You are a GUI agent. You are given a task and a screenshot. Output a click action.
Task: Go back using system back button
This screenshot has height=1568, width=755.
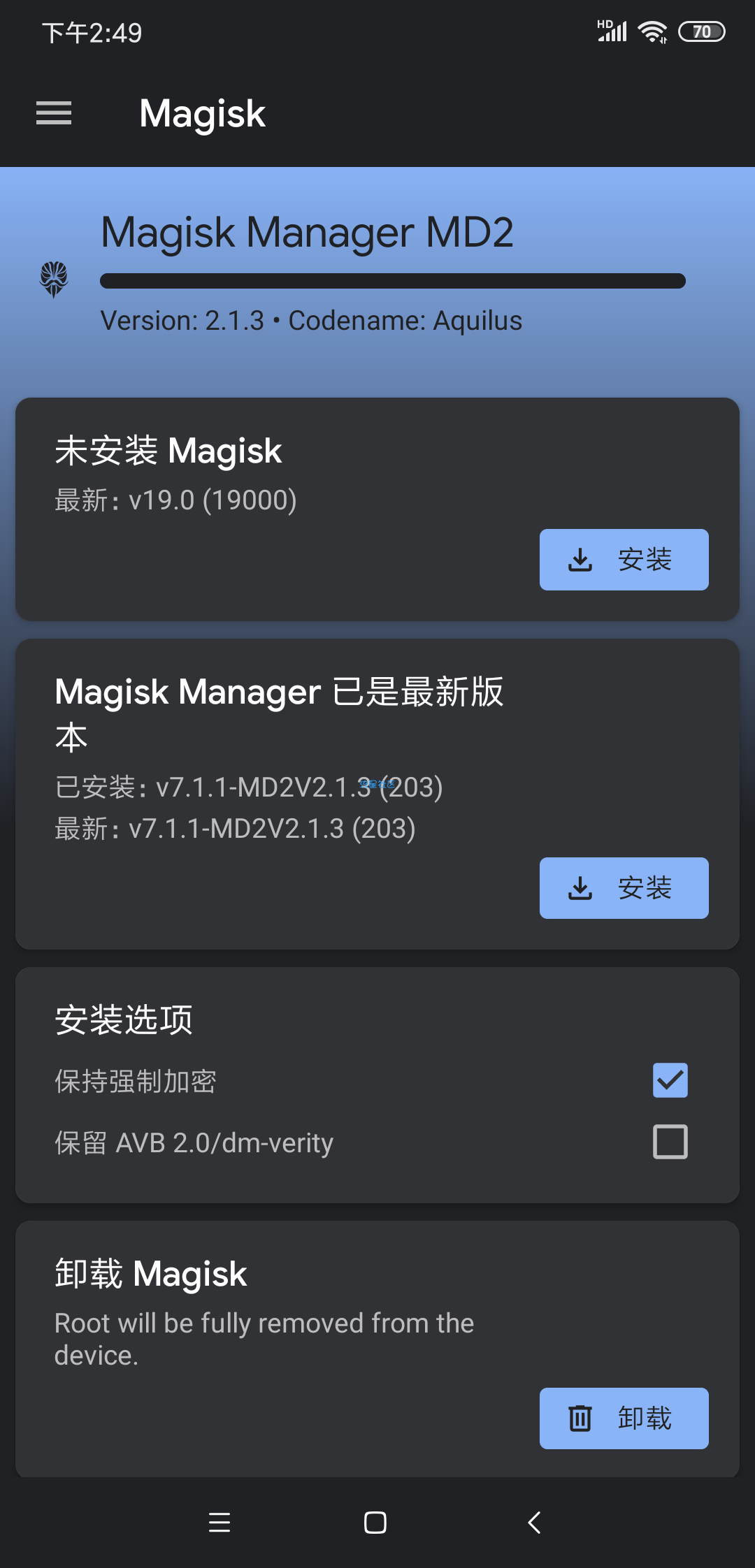pos(534,1523)
